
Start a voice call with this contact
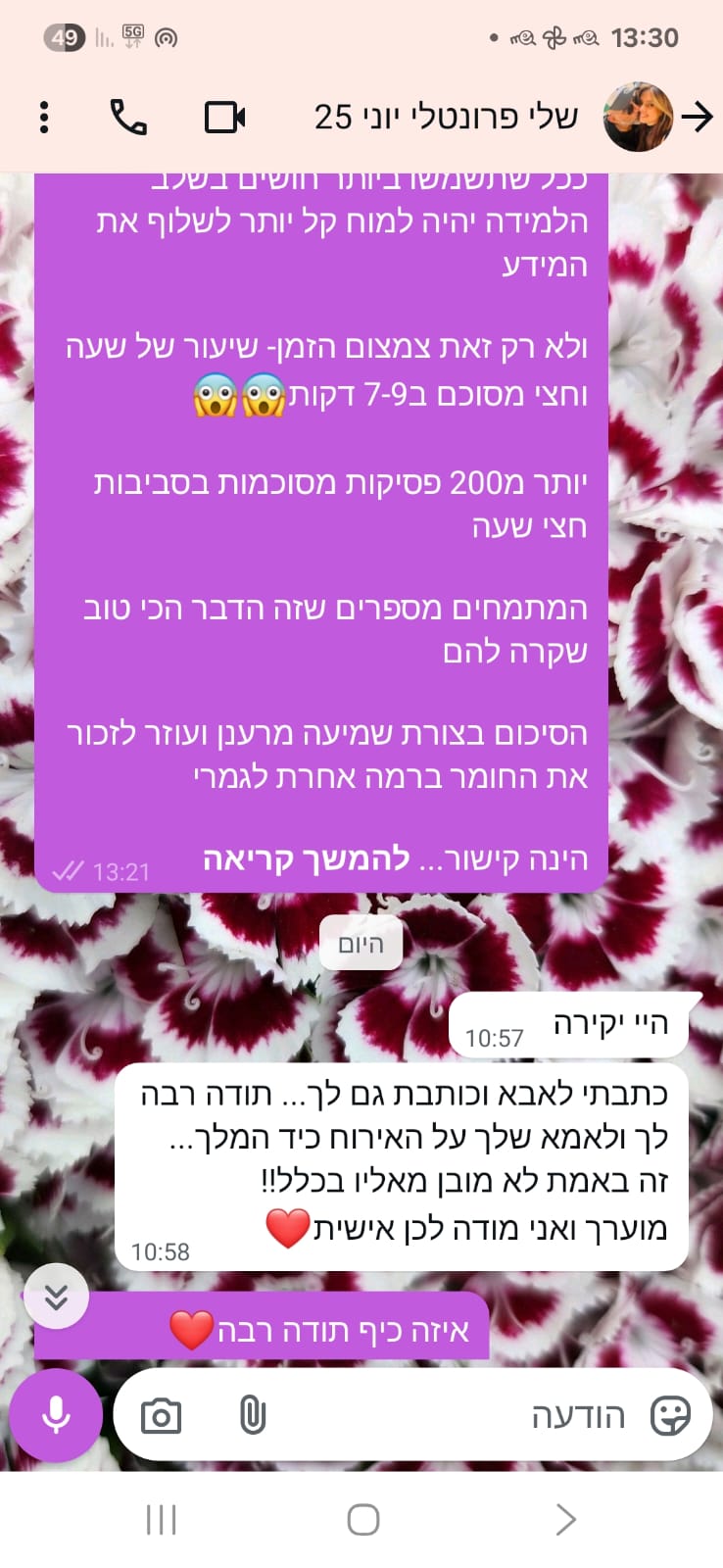128,117
